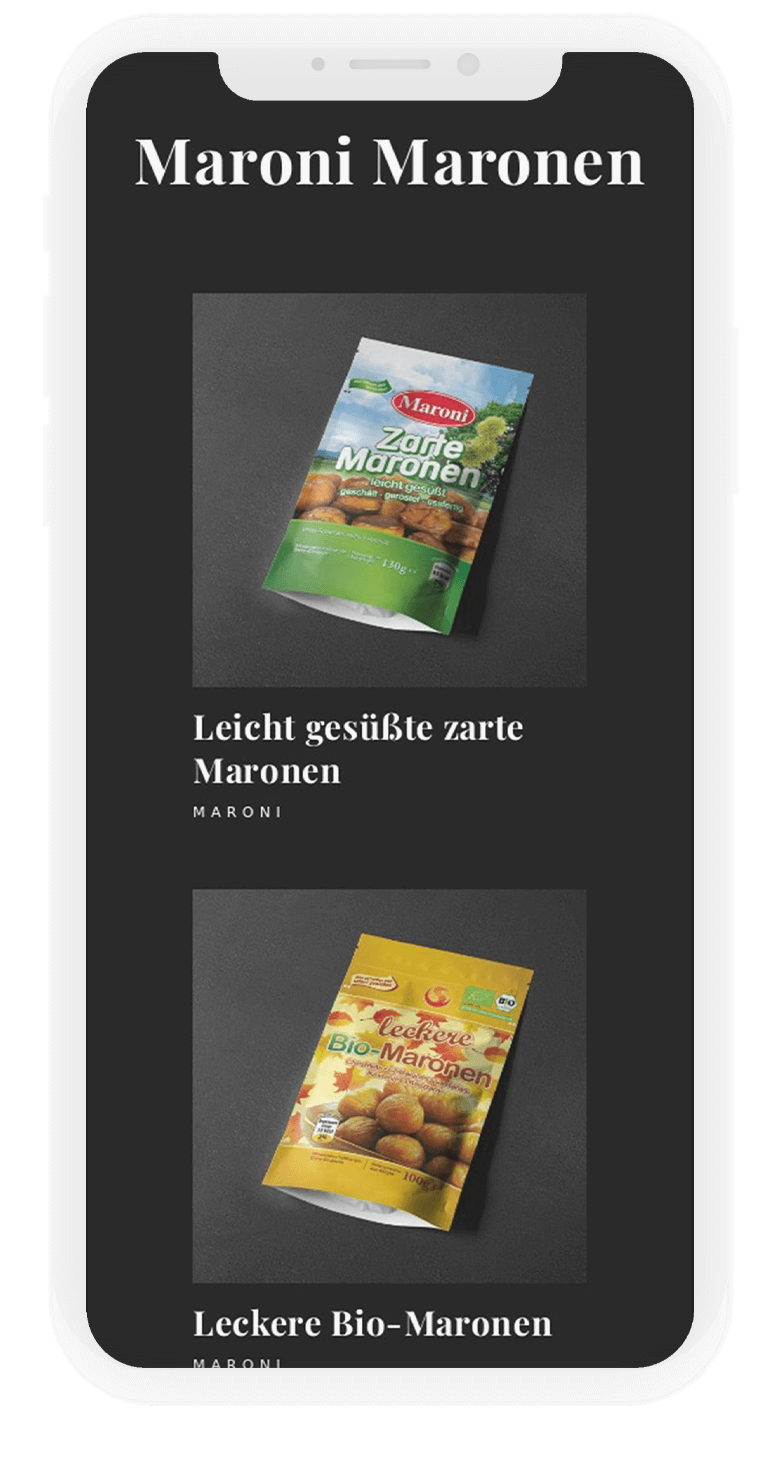Screen dimensions: 782x1479
Task: Open the Zarte Maronen product image
Action: click(x=389, y=489)
